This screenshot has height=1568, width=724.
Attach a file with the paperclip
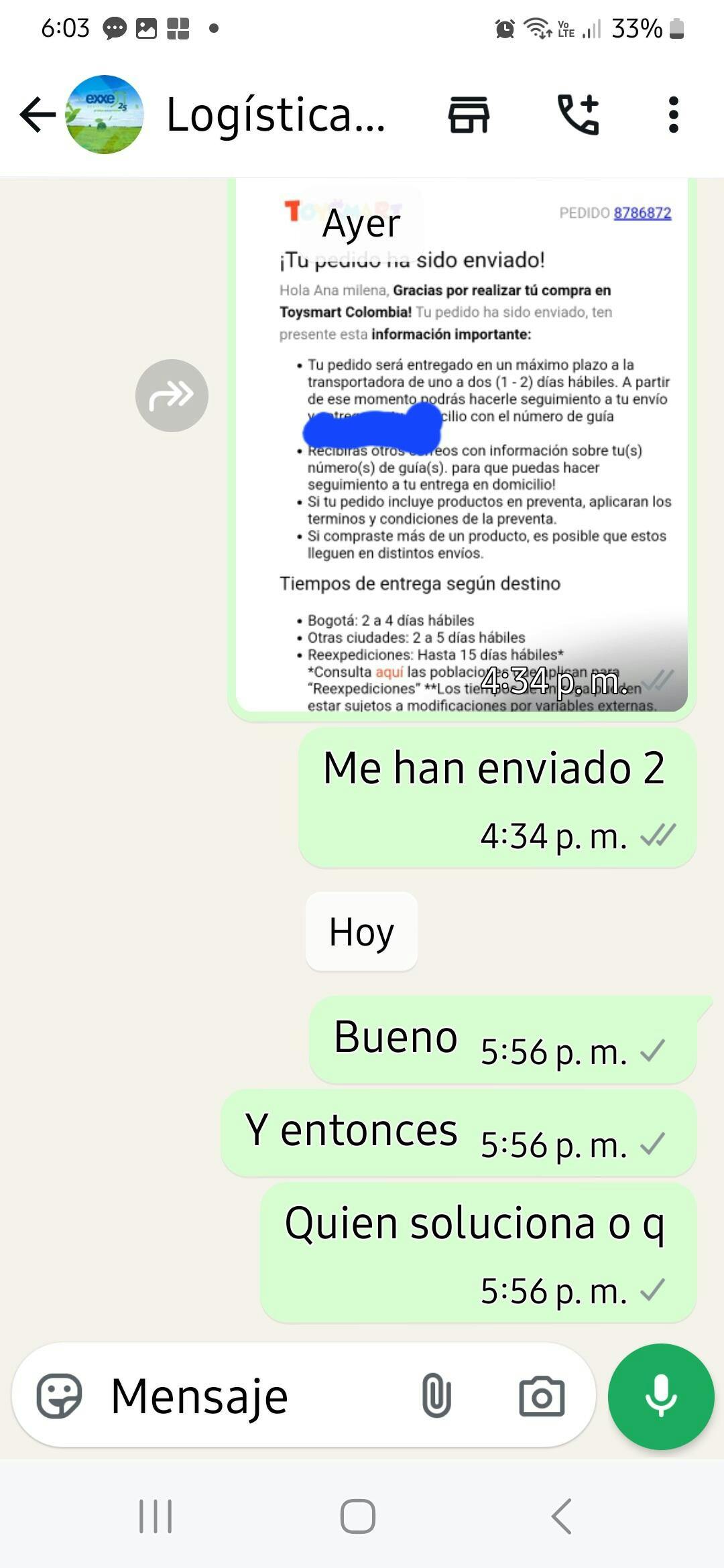436,1396
